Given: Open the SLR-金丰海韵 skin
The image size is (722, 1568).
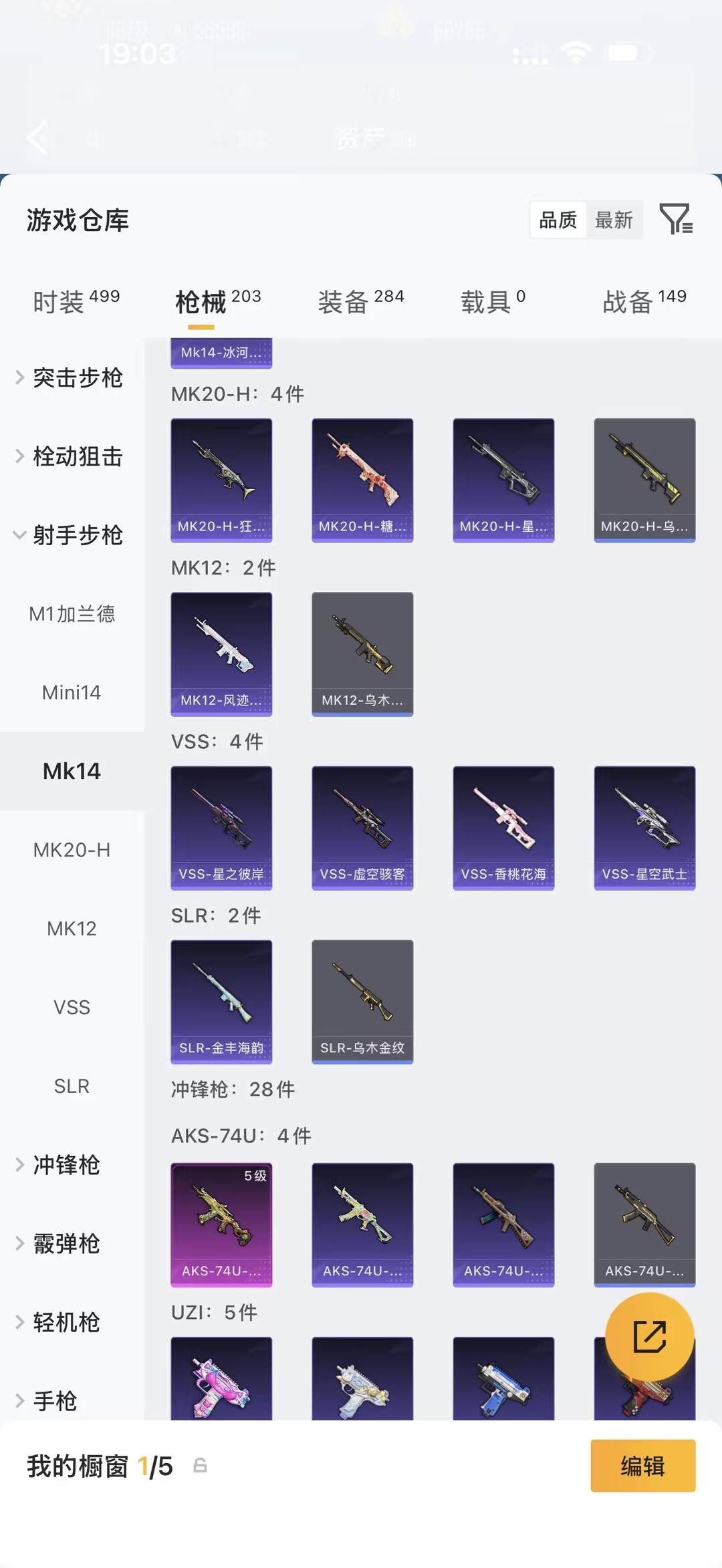Looking at the screenshot, I should pyautogui.click(x=221, y=1001).
